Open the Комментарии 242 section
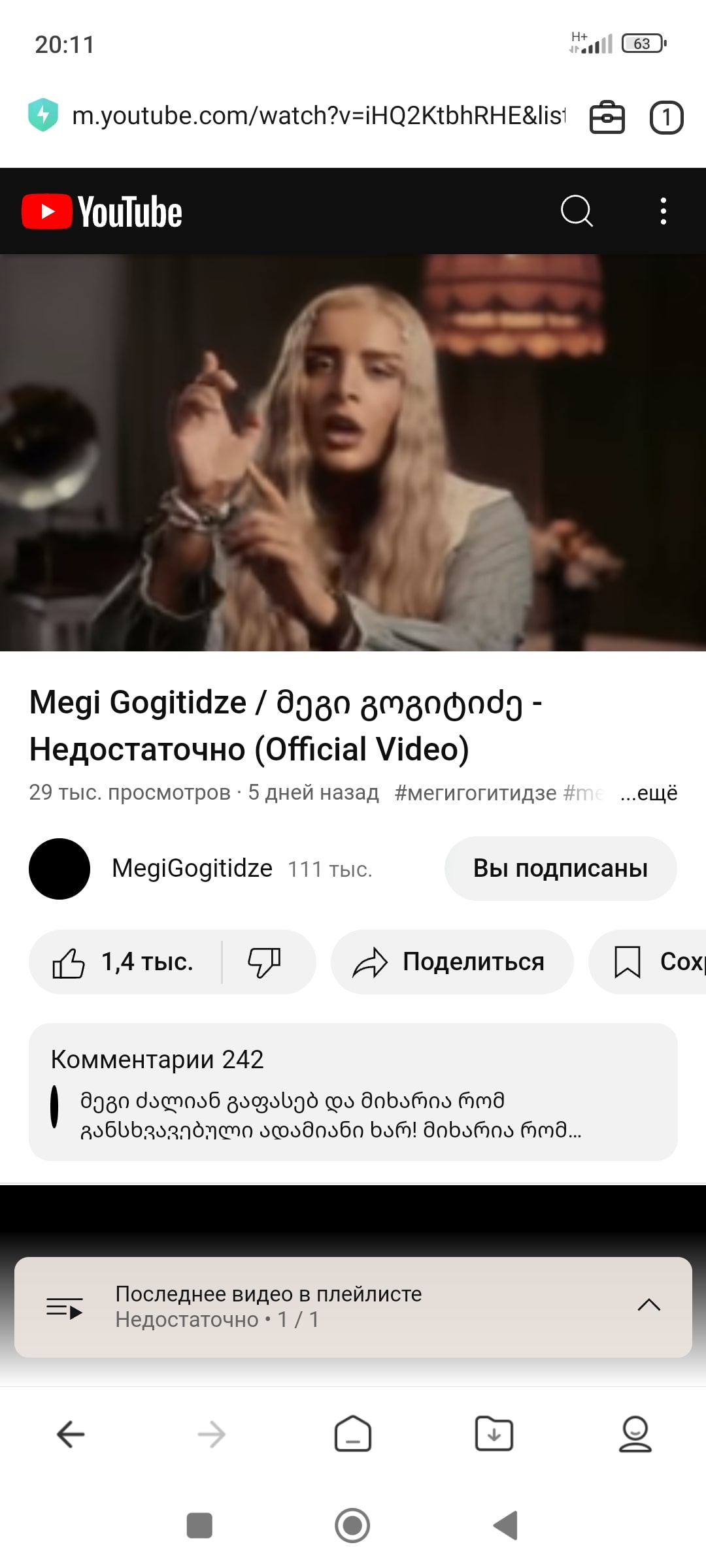This screenshot has height=1568, width=706. 353,1092
